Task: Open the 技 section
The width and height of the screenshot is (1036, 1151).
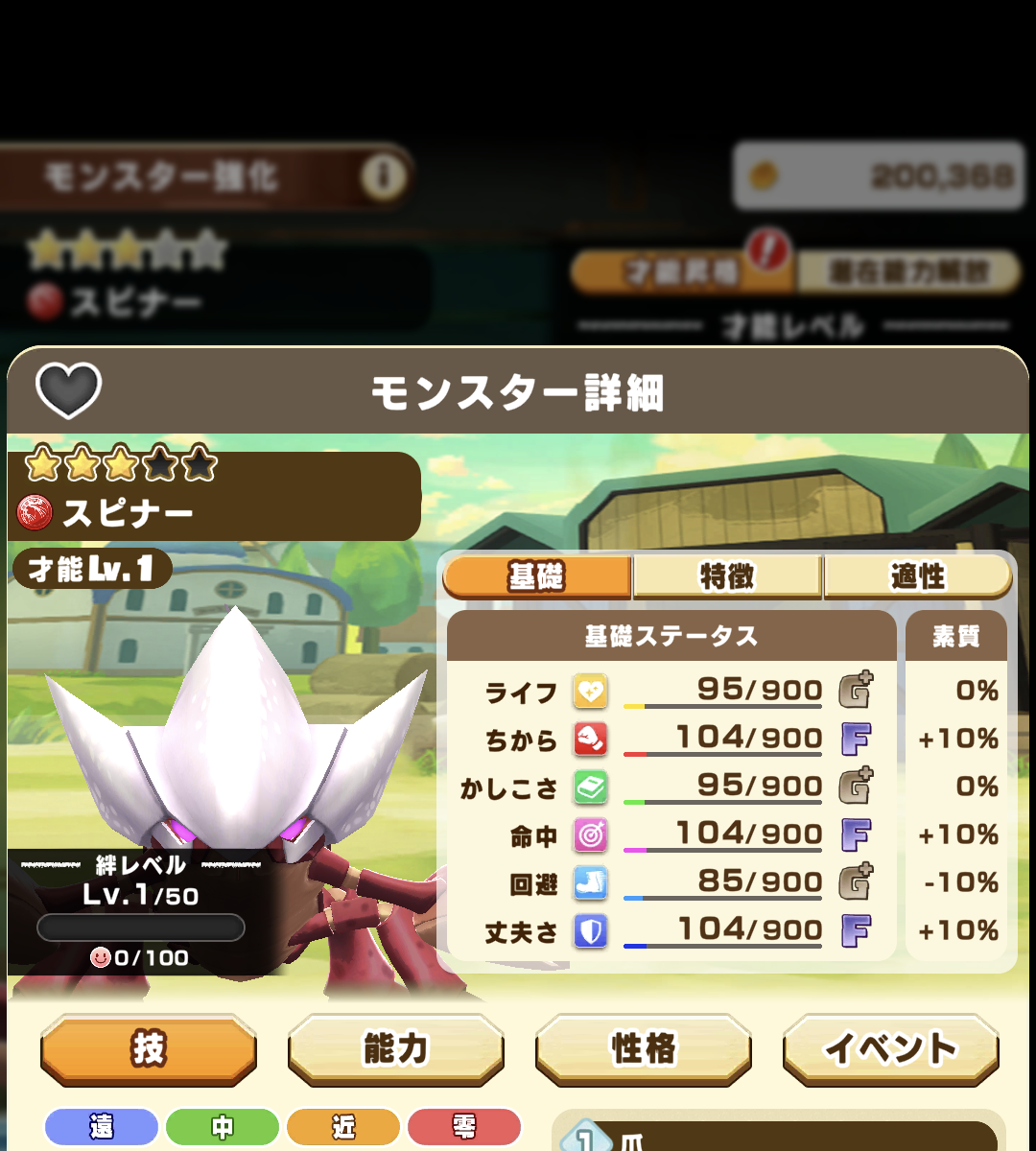Action: 149,1049
